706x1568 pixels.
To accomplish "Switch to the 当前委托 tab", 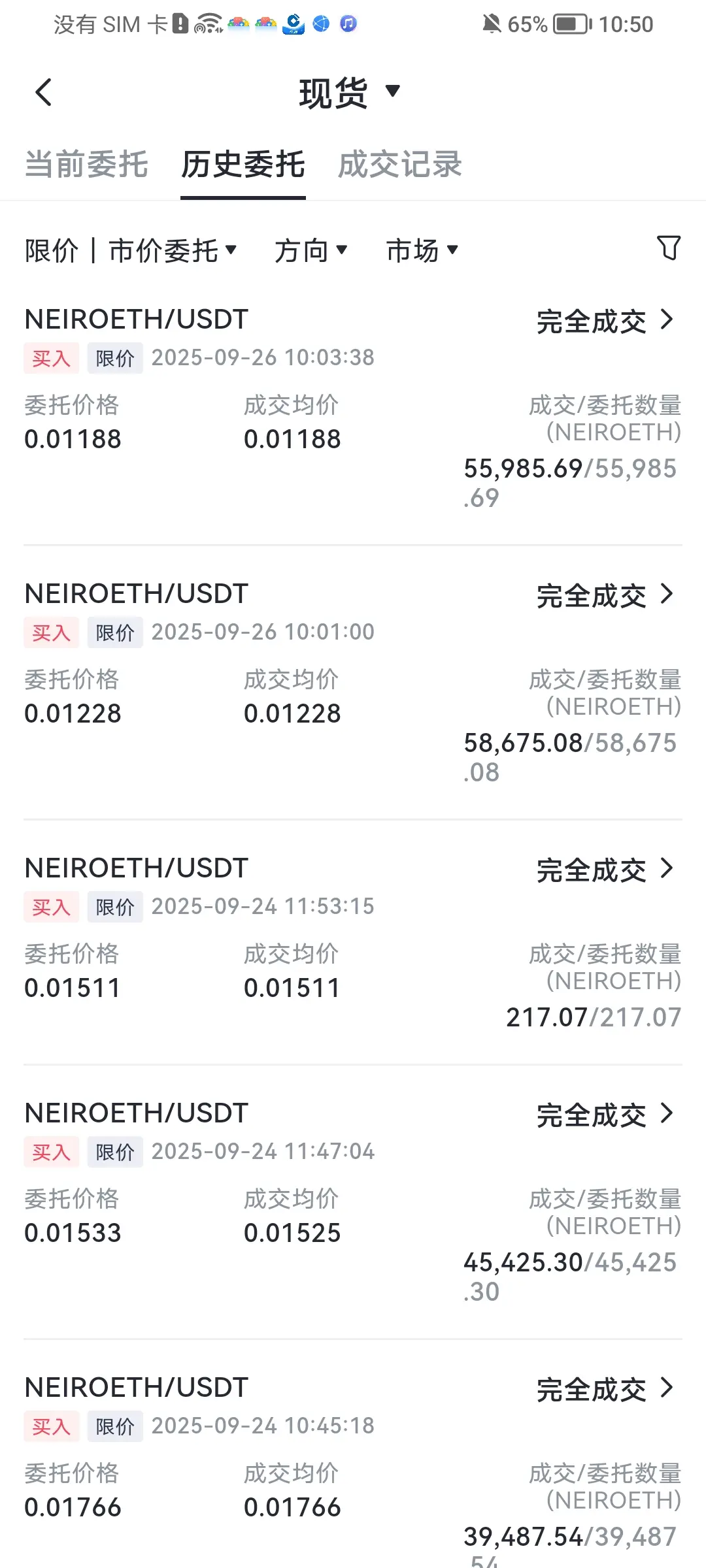I will pyautogui.click(x=86, y=164).
